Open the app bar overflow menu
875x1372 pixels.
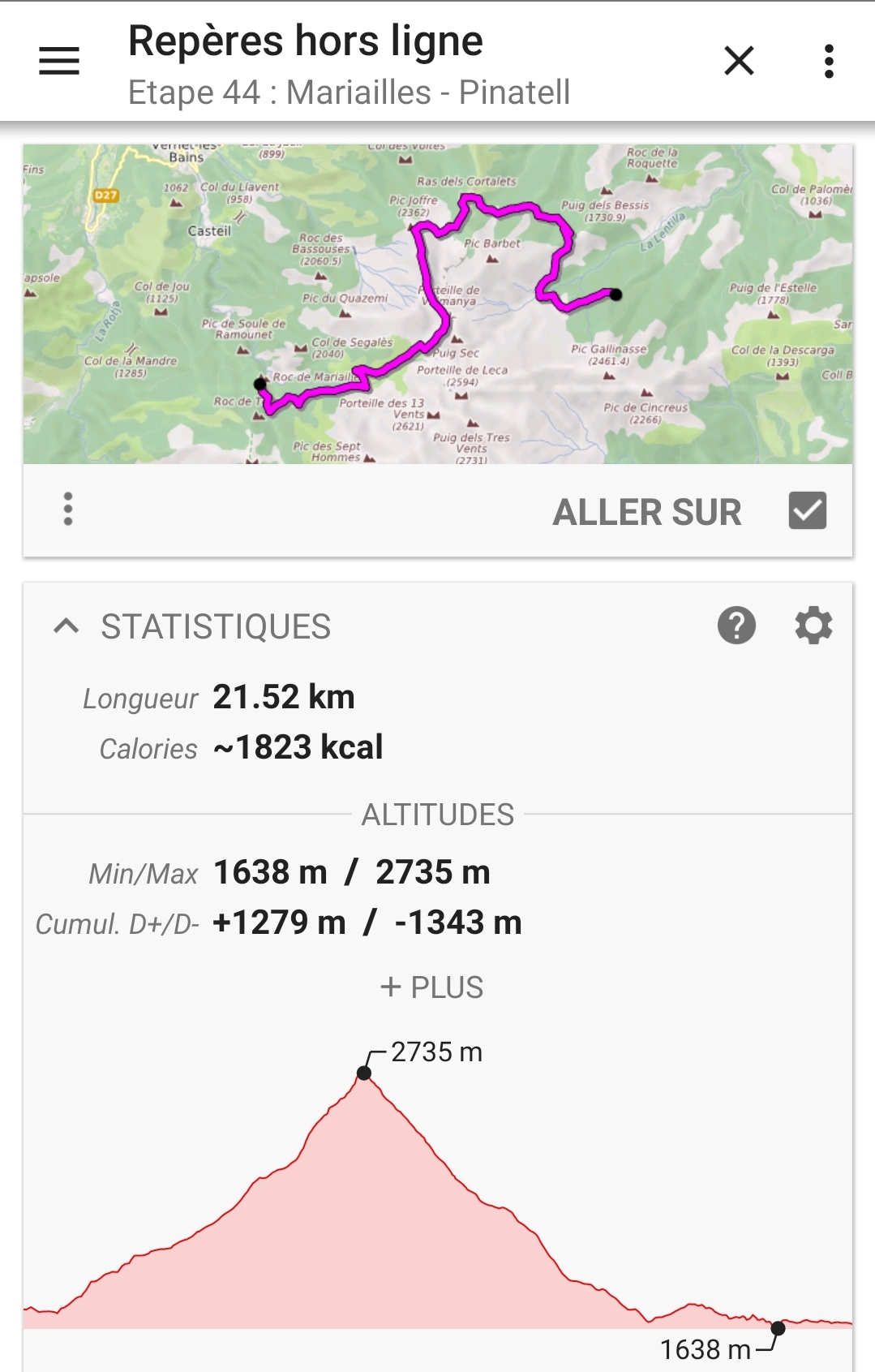(828, 61)
